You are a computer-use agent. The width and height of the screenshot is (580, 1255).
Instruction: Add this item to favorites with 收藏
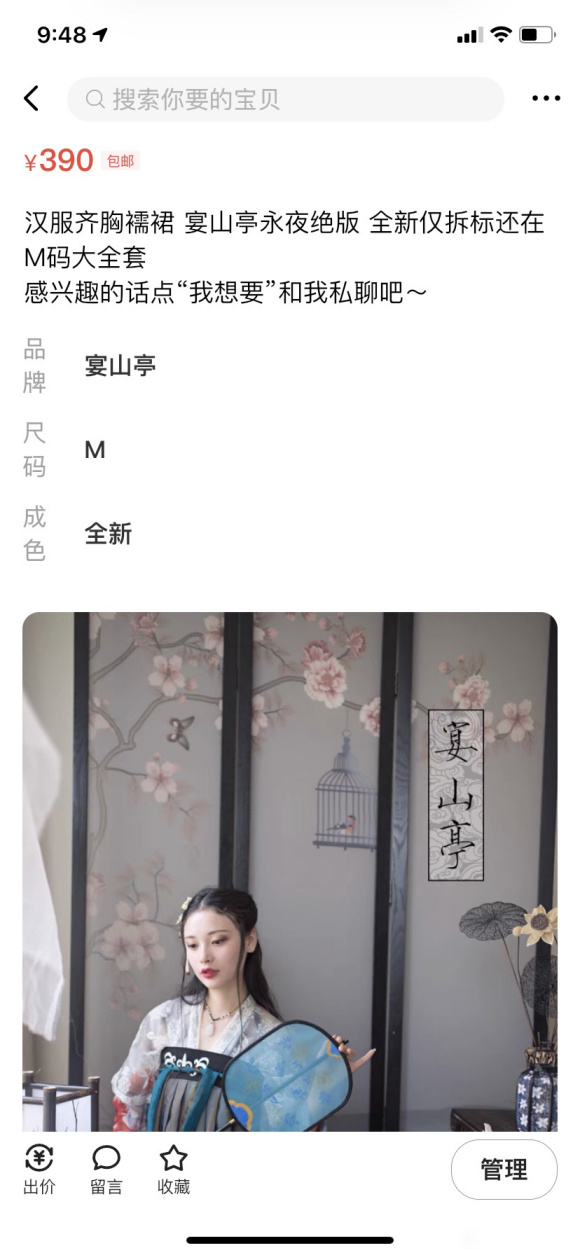coord(173,1170)
